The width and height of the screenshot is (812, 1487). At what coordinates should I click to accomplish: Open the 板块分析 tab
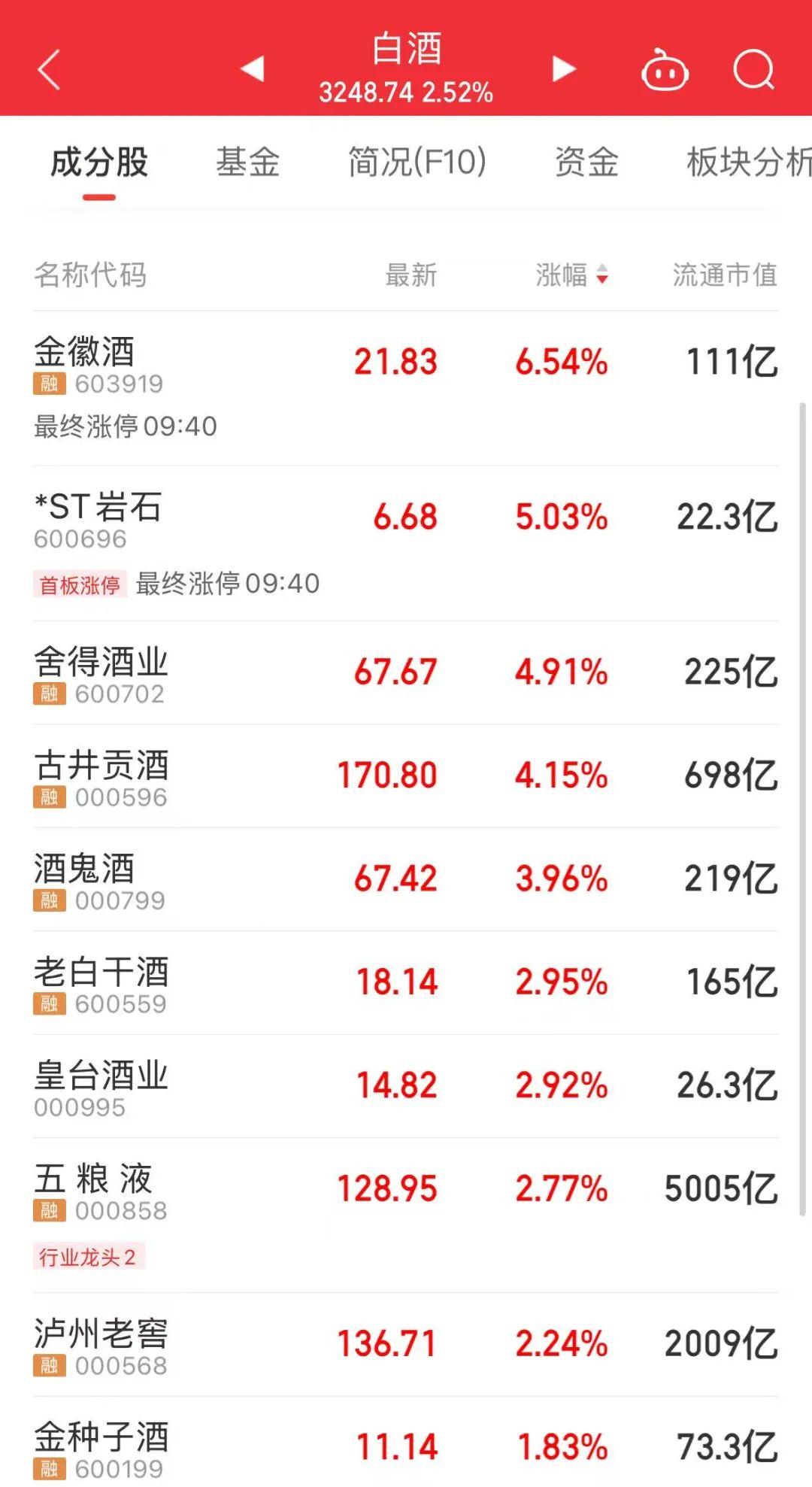point(749,162)
